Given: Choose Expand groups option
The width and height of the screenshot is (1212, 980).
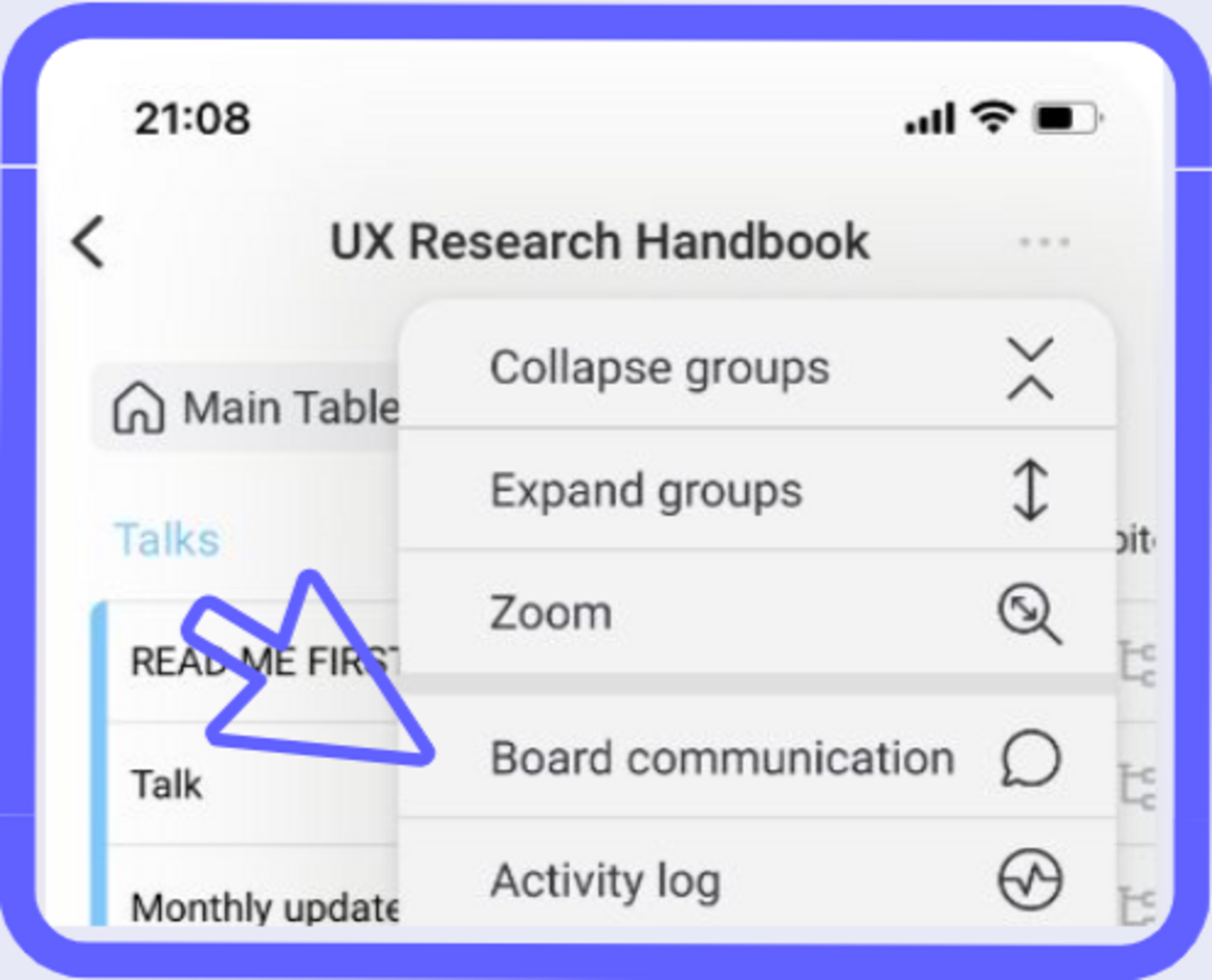Looking at the screenshot, I should tap(756, 490).
